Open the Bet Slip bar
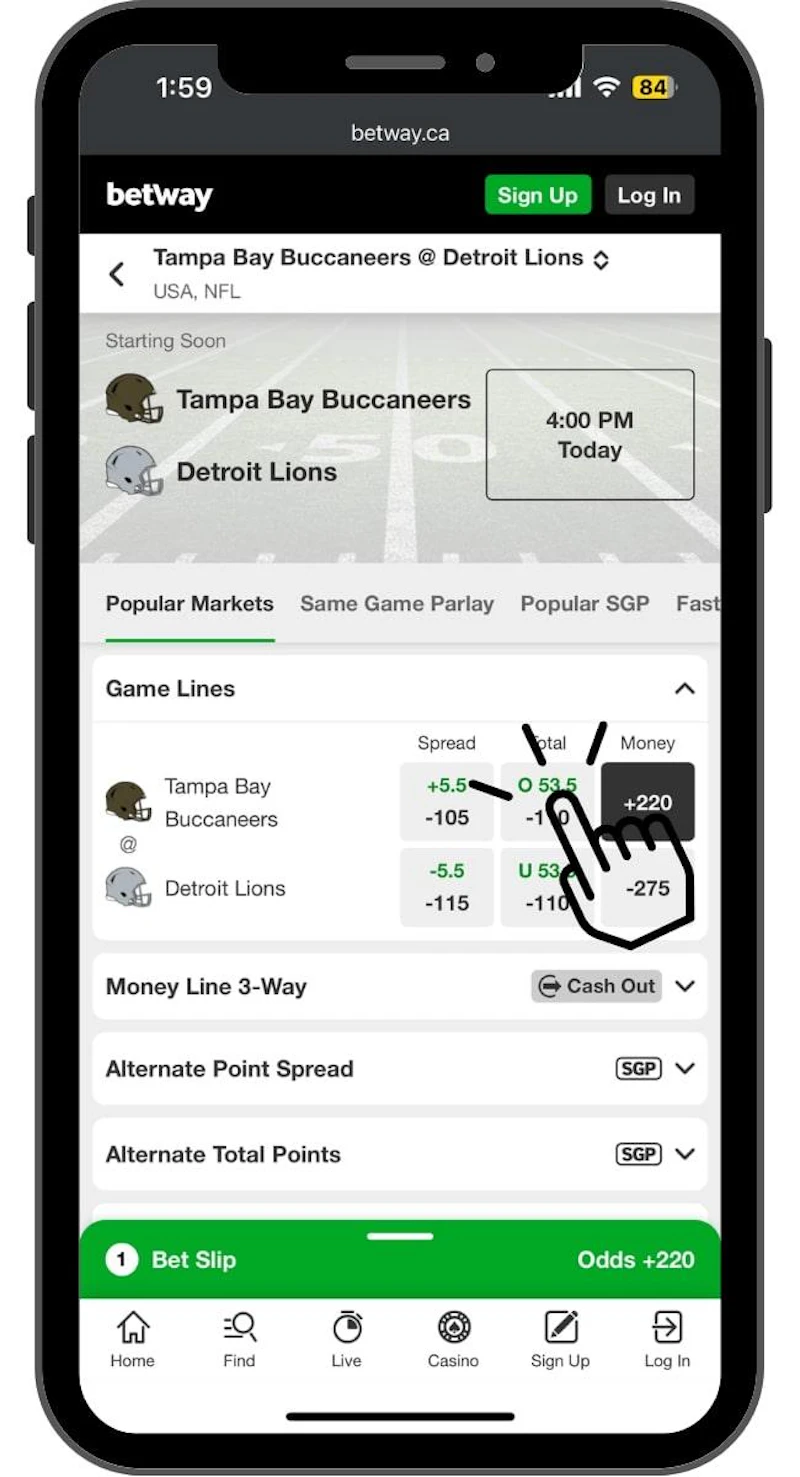This screenshot has height=1477, width=800. coord(400,1260)
